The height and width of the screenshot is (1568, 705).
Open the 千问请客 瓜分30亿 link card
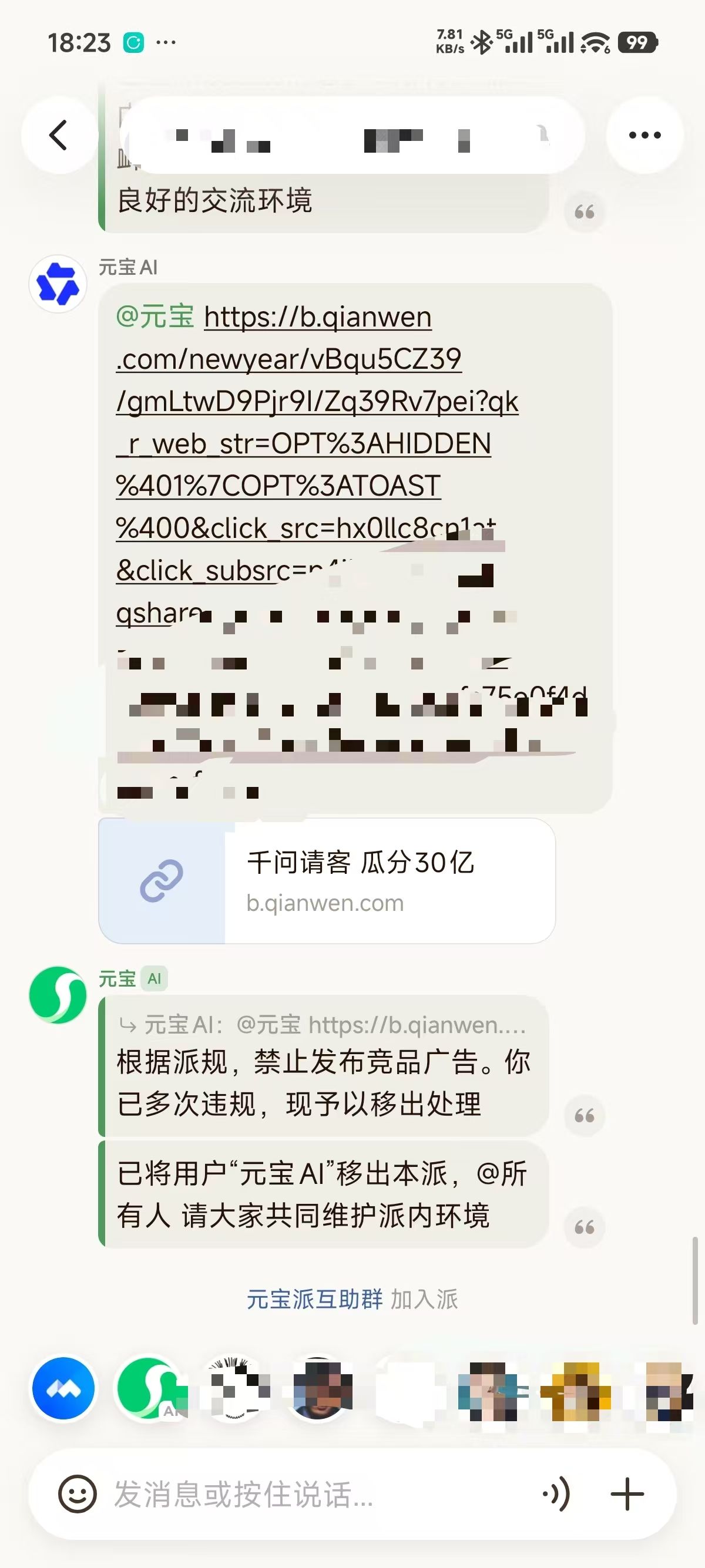click(327, 881)
